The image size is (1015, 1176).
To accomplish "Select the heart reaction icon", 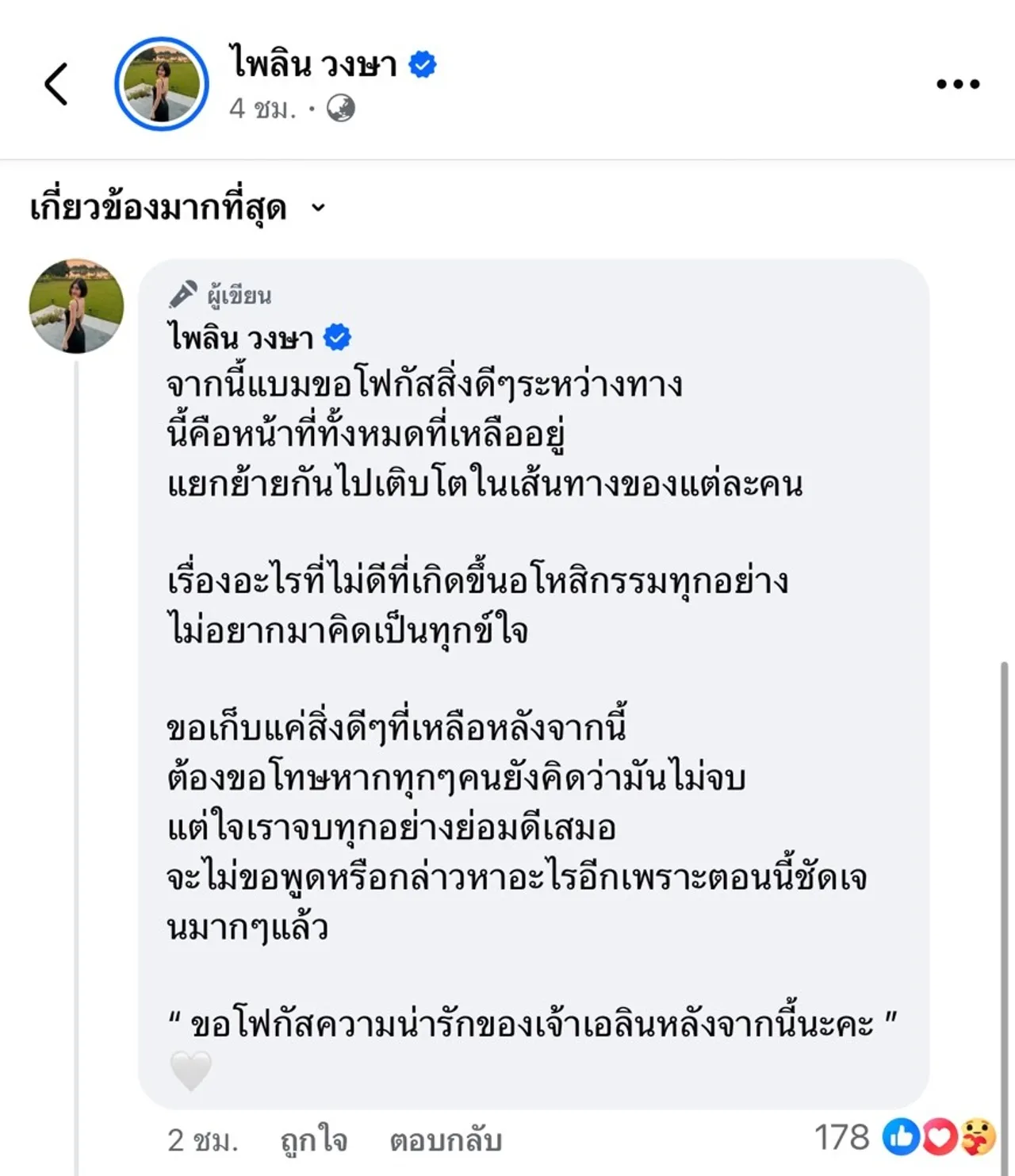I will click(x=938, y=1137).
